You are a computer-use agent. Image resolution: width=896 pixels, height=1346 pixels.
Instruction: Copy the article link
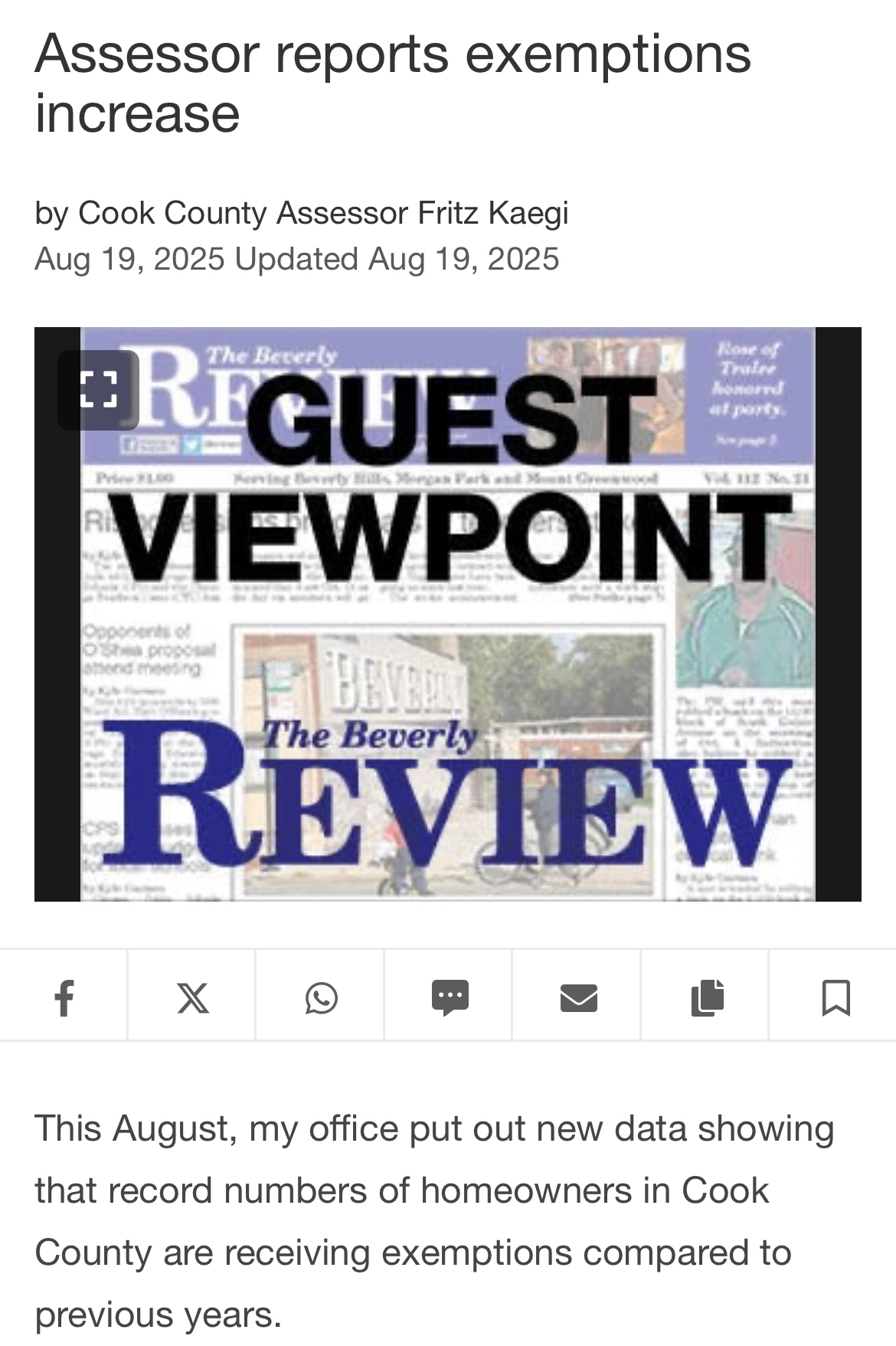tap(706, 997)
